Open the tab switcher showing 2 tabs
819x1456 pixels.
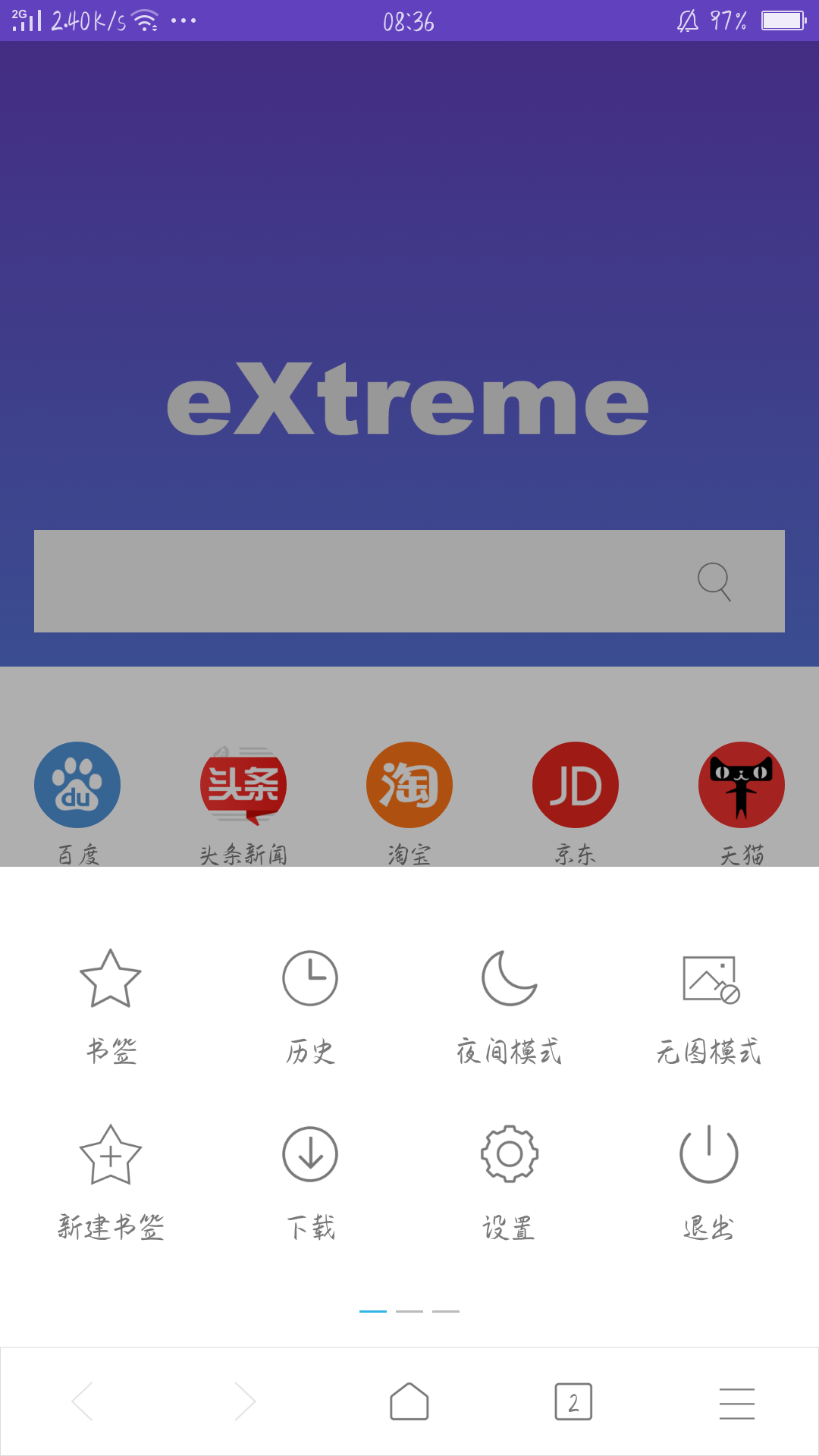point(573,1401)
